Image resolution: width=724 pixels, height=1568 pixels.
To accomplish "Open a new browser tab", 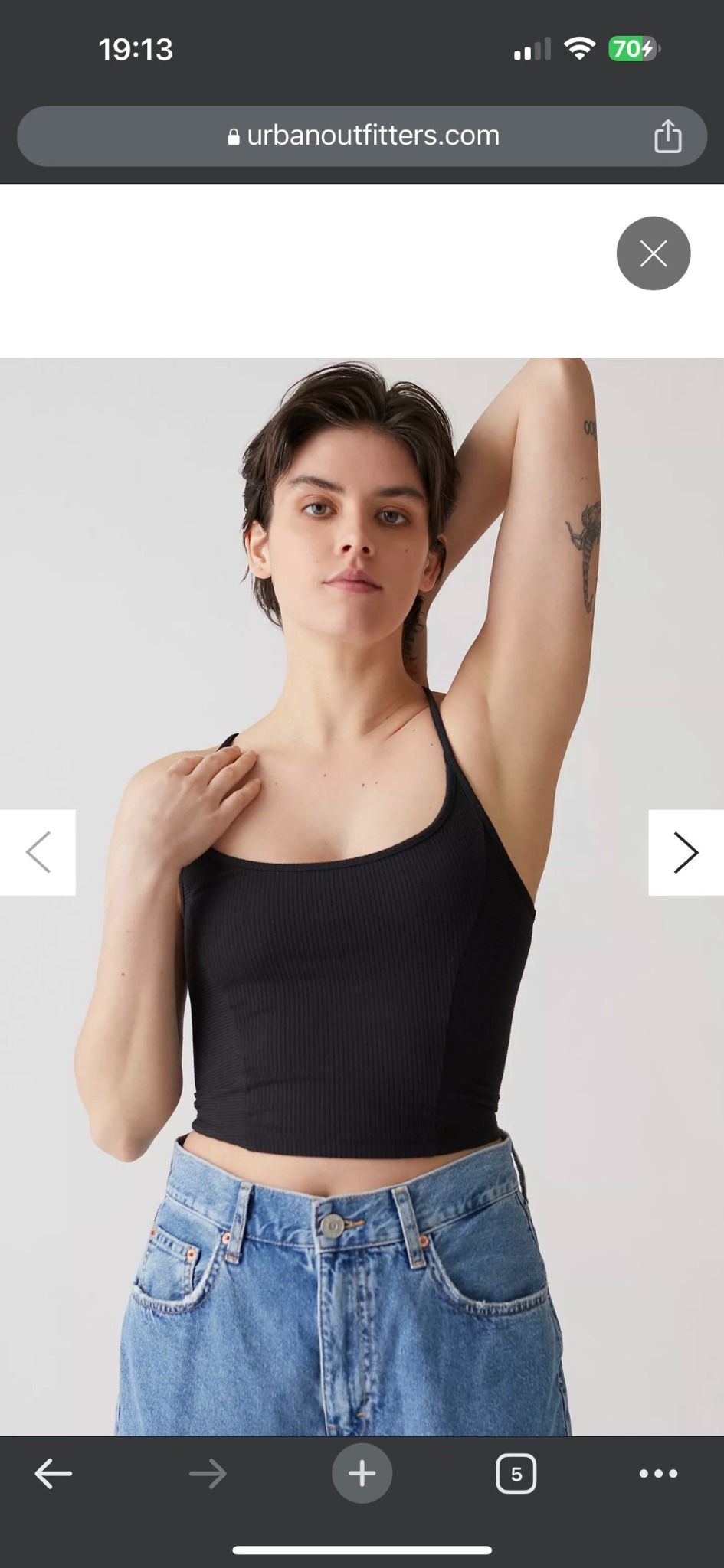I will tap(362, 1473).
